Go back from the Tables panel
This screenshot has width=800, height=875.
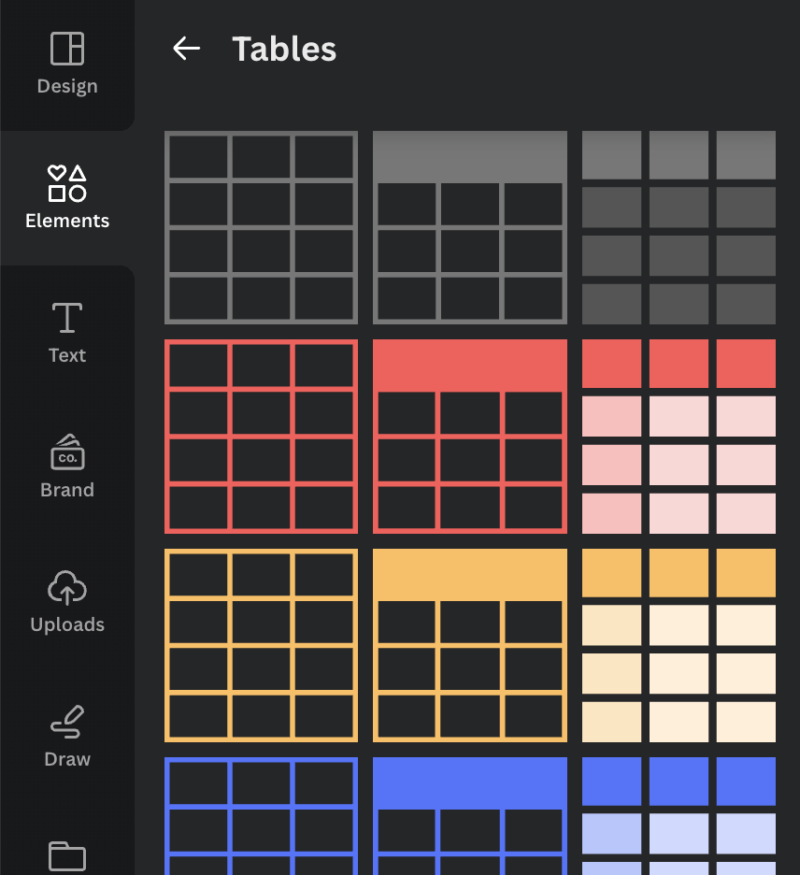pos(186,48)
